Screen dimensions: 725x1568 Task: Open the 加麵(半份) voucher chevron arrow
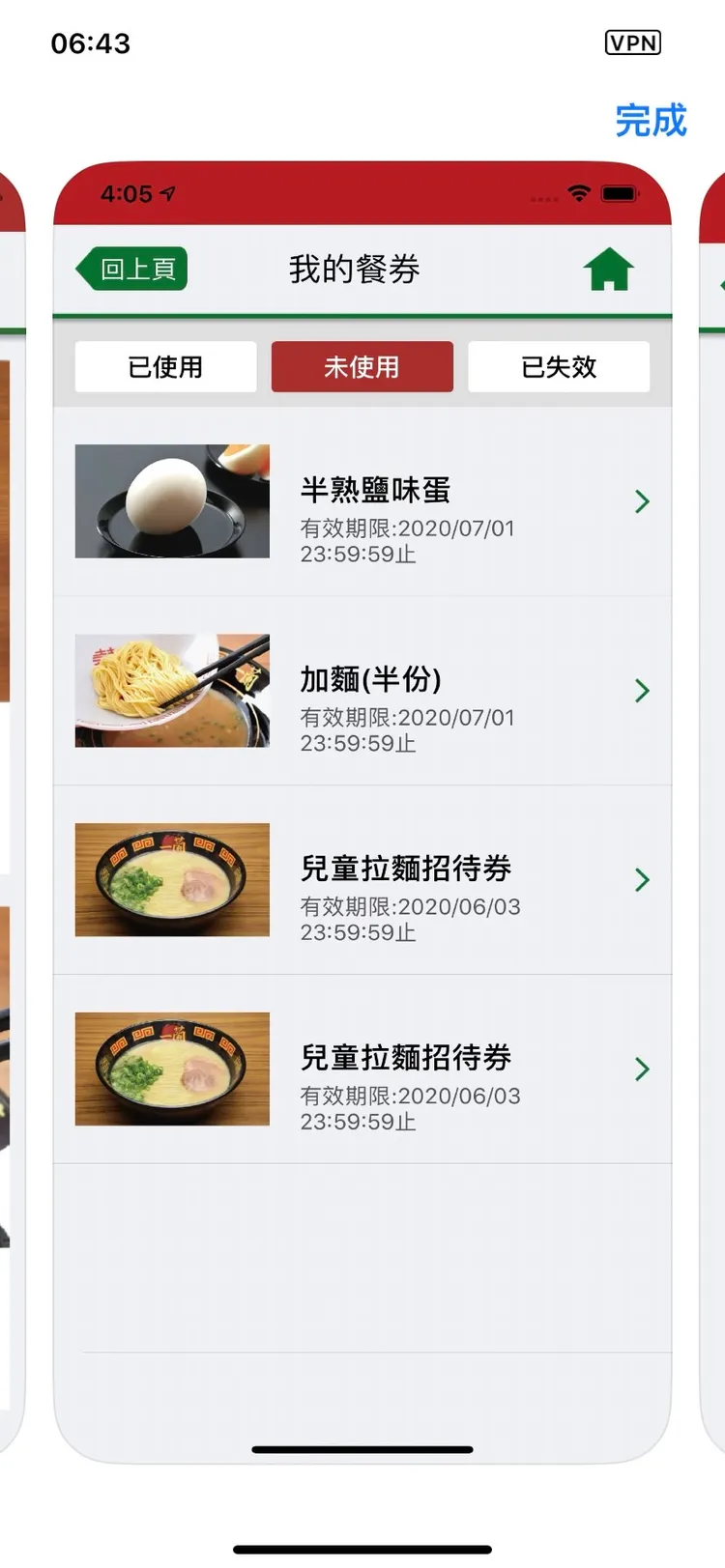tap(642, 691)
